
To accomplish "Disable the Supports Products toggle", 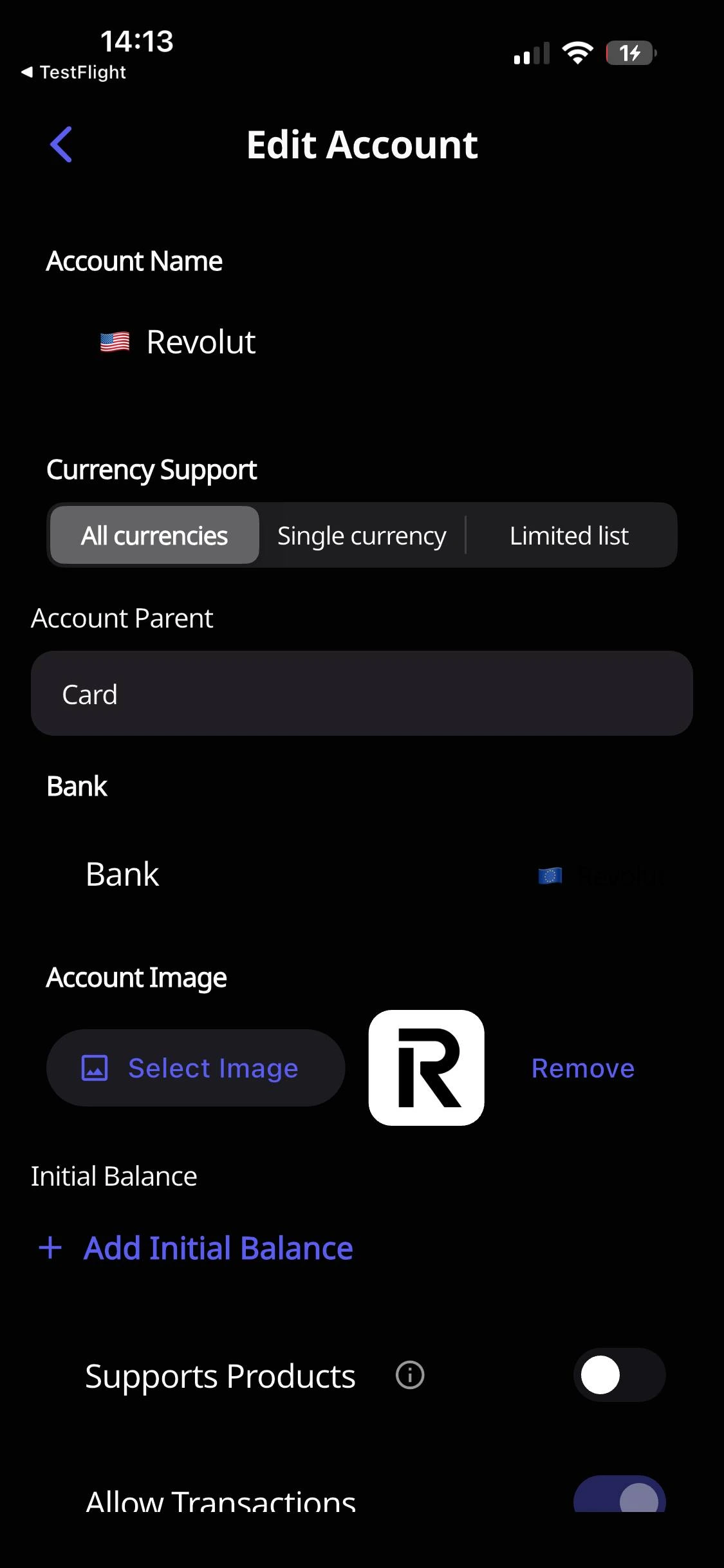I will coord(619,1375).
